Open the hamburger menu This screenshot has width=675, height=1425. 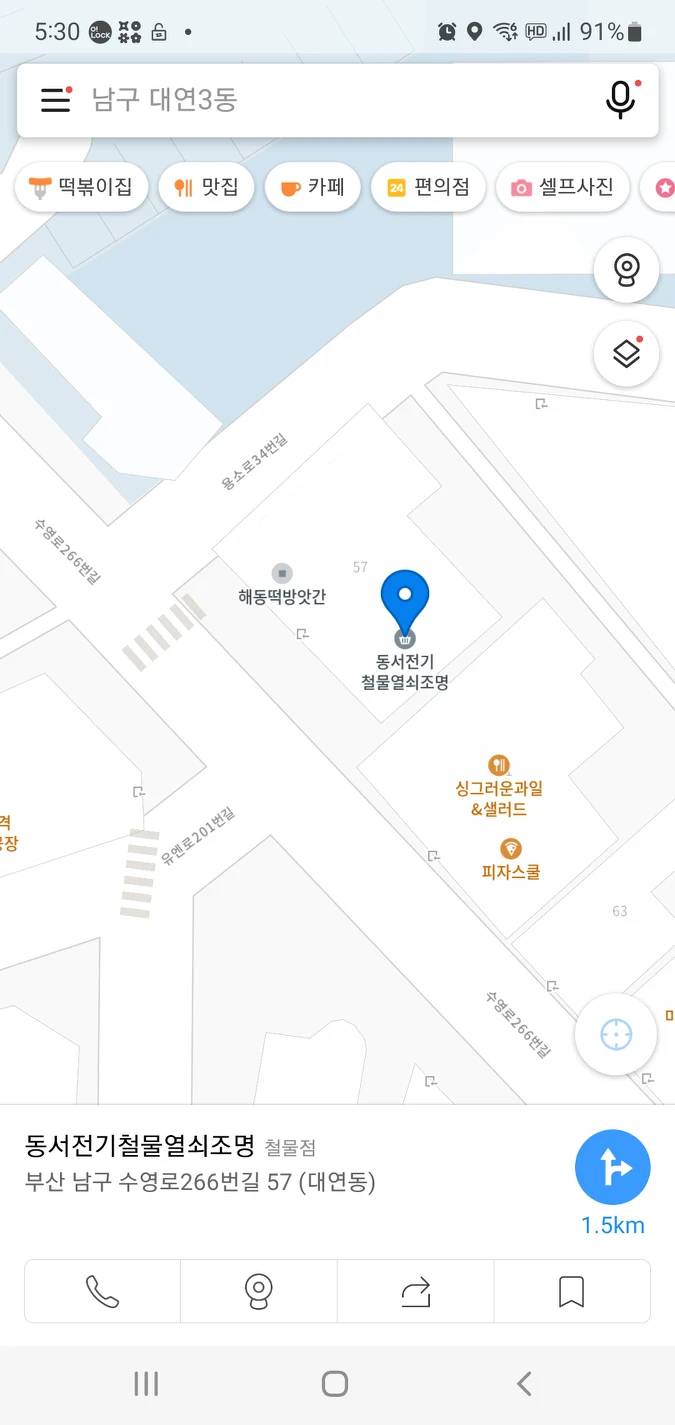point(55,99)
